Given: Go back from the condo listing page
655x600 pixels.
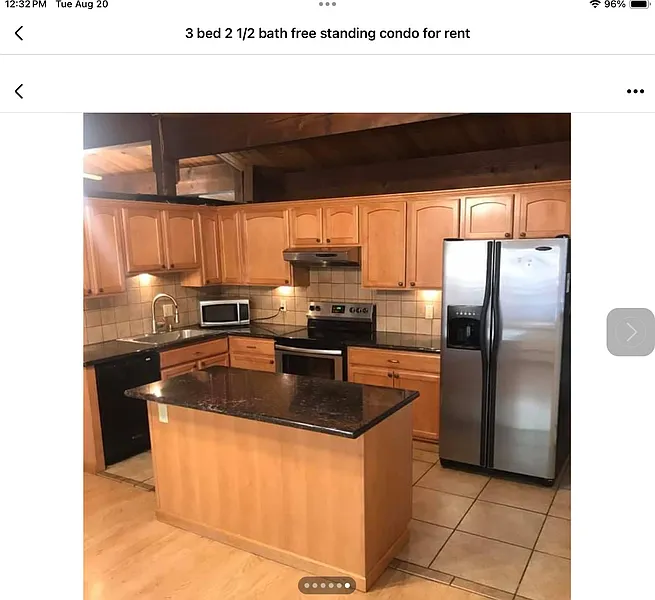Looking at the screenshot, I should point(19,33).
